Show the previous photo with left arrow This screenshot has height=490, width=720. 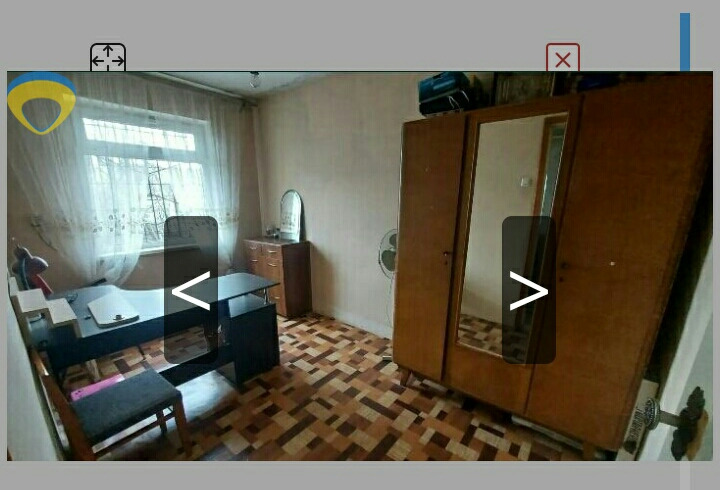click(x=191, y=290)
